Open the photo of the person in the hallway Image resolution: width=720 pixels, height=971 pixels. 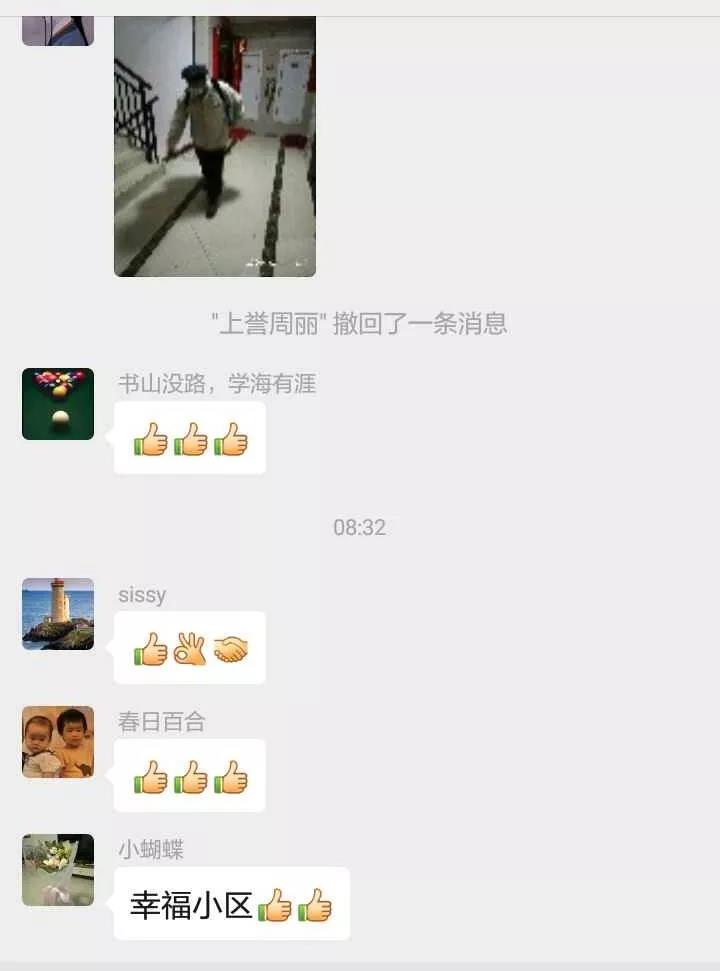point(215,146)
